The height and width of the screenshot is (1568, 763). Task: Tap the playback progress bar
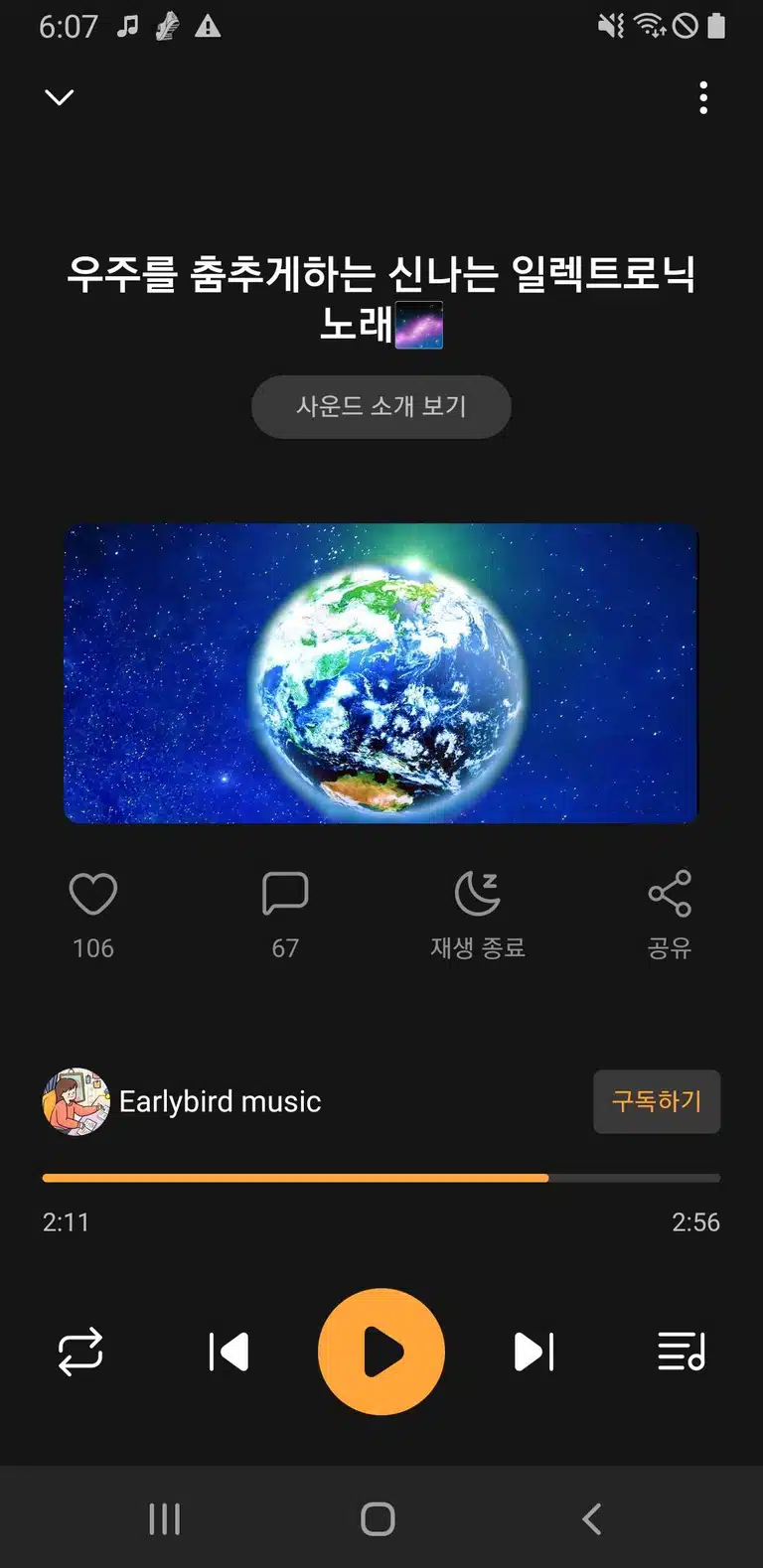click(x=381, y=1178)
